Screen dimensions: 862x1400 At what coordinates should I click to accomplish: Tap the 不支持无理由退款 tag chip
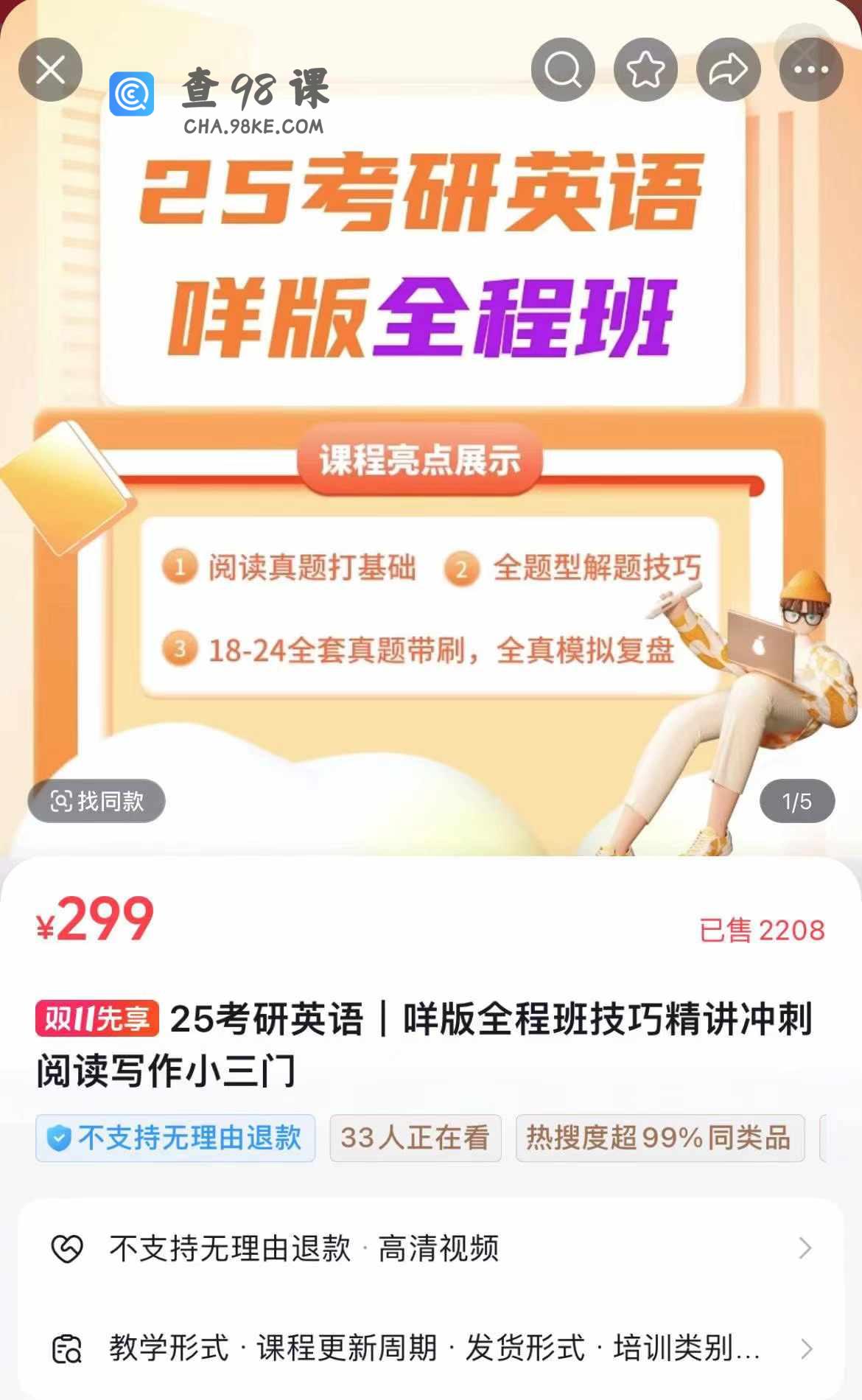click(175, 1138)
